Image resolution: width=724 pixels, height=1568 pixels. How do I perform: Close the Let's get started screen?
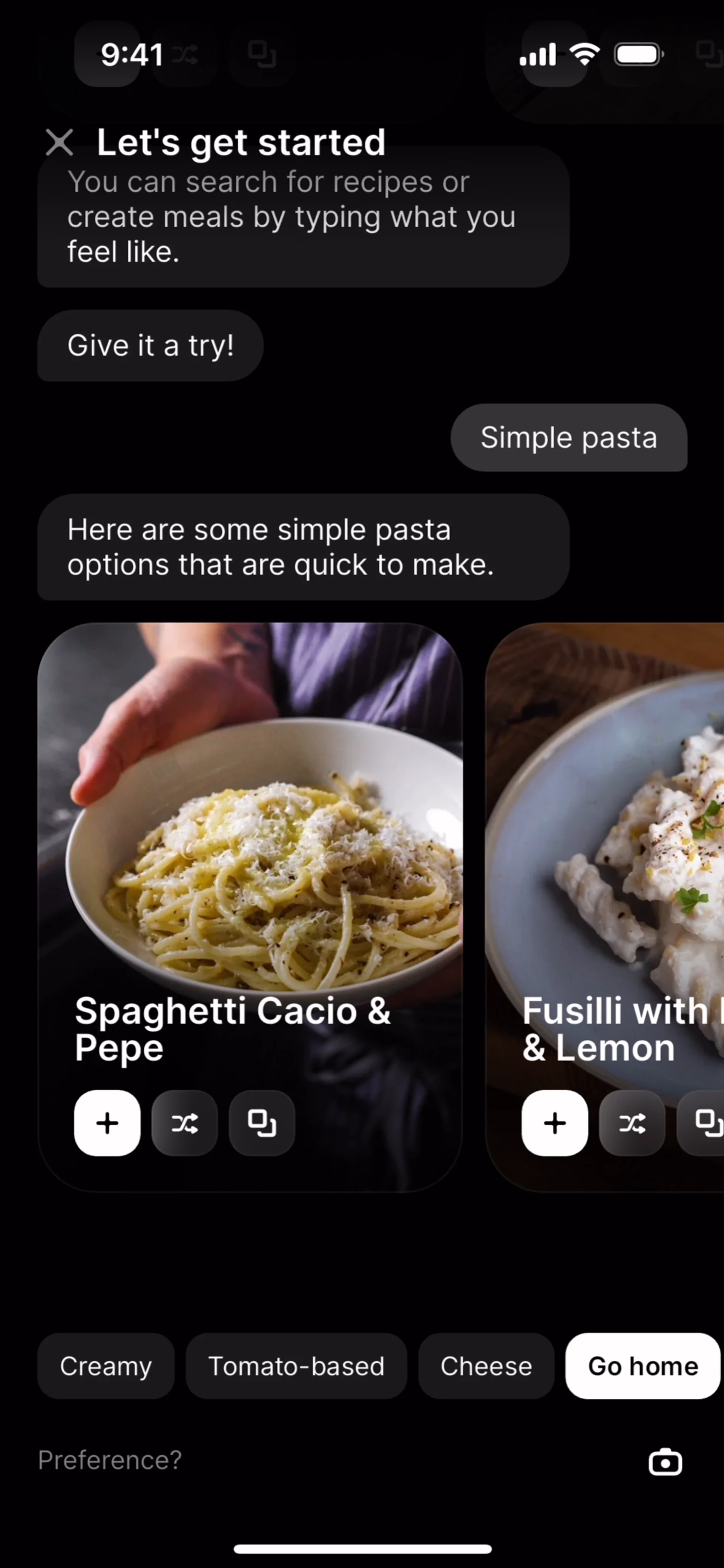coord(60,143)
